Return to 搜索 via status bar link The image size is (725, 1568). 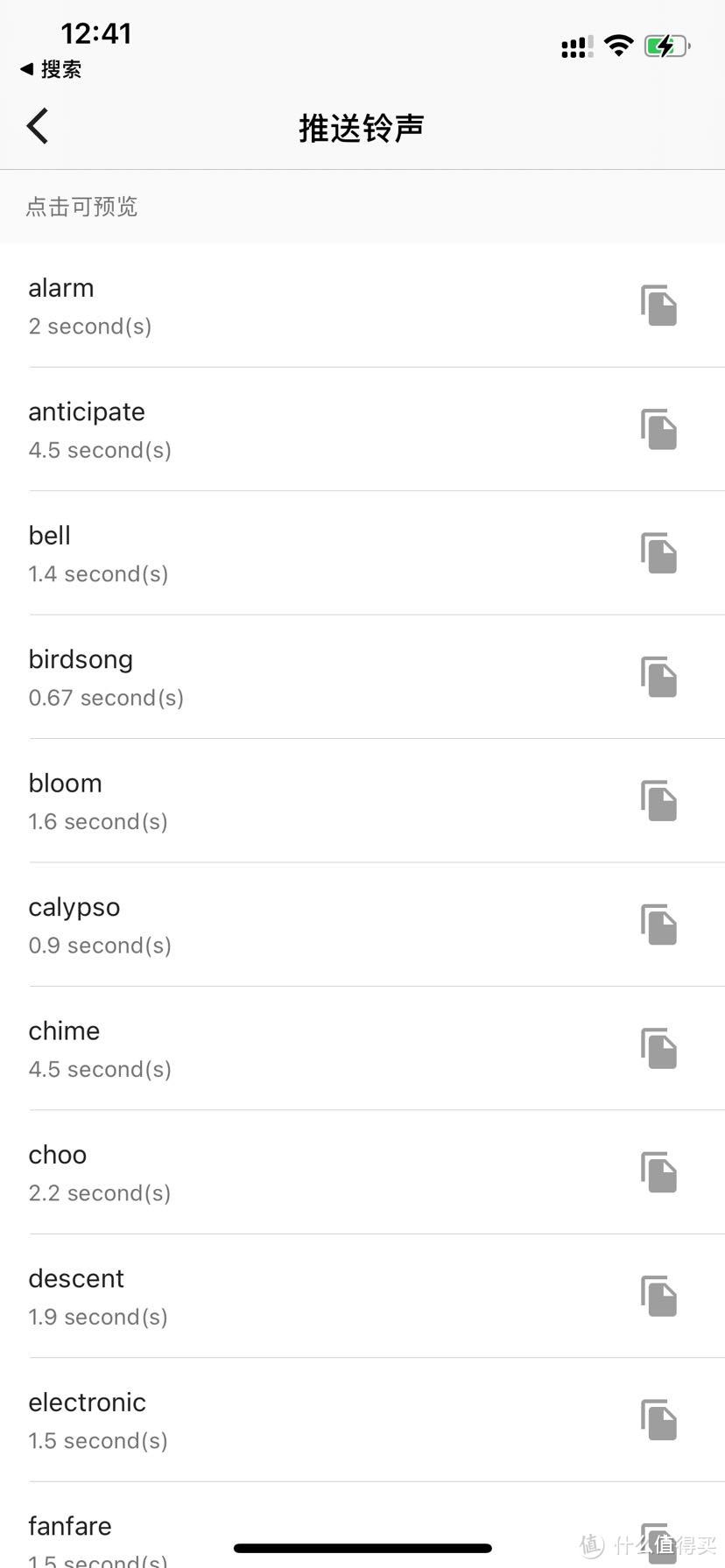(x=51, y=69)
